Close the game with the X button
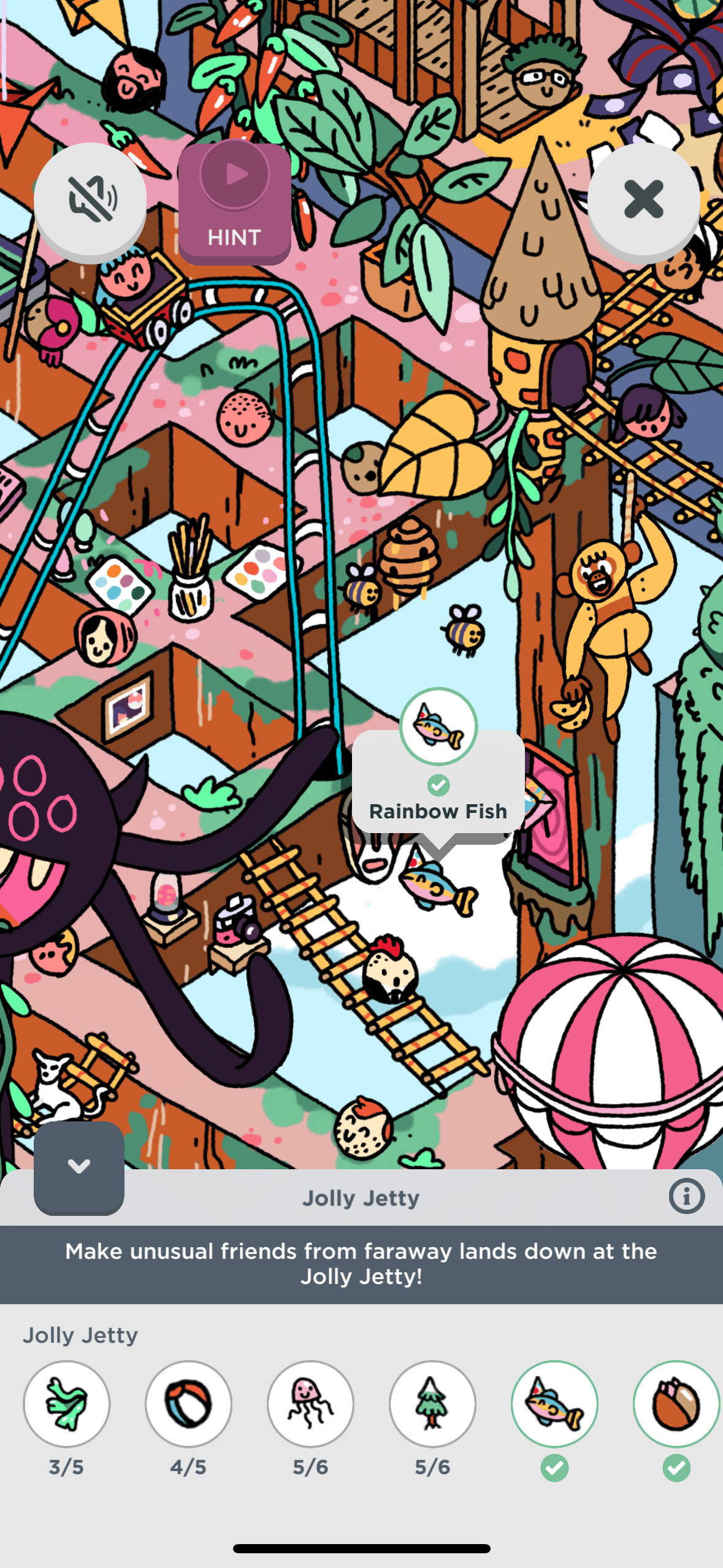This screenshot has width=723, height=1568. click(x=643, y=199)
